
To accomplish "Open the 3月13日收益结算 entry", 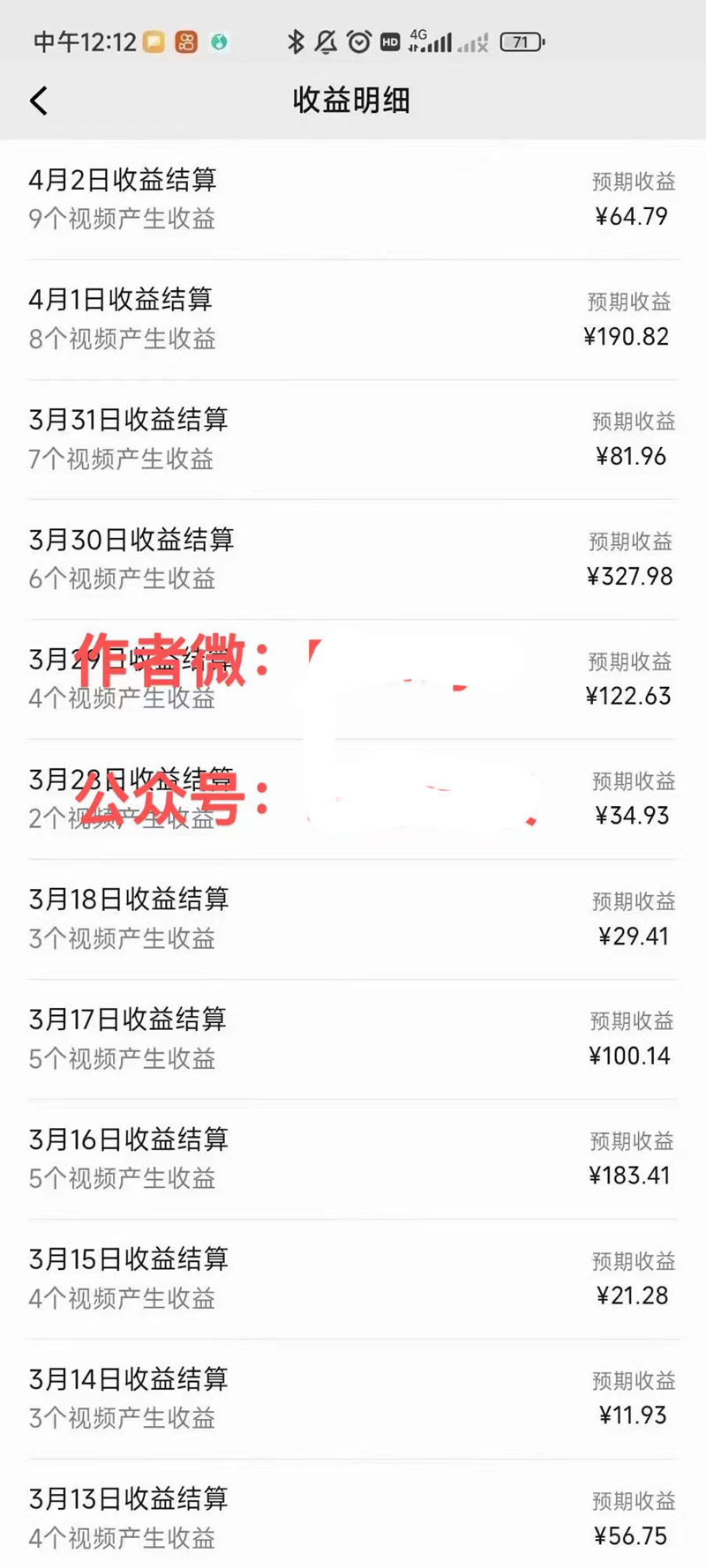I will (x=353, y=1517).
